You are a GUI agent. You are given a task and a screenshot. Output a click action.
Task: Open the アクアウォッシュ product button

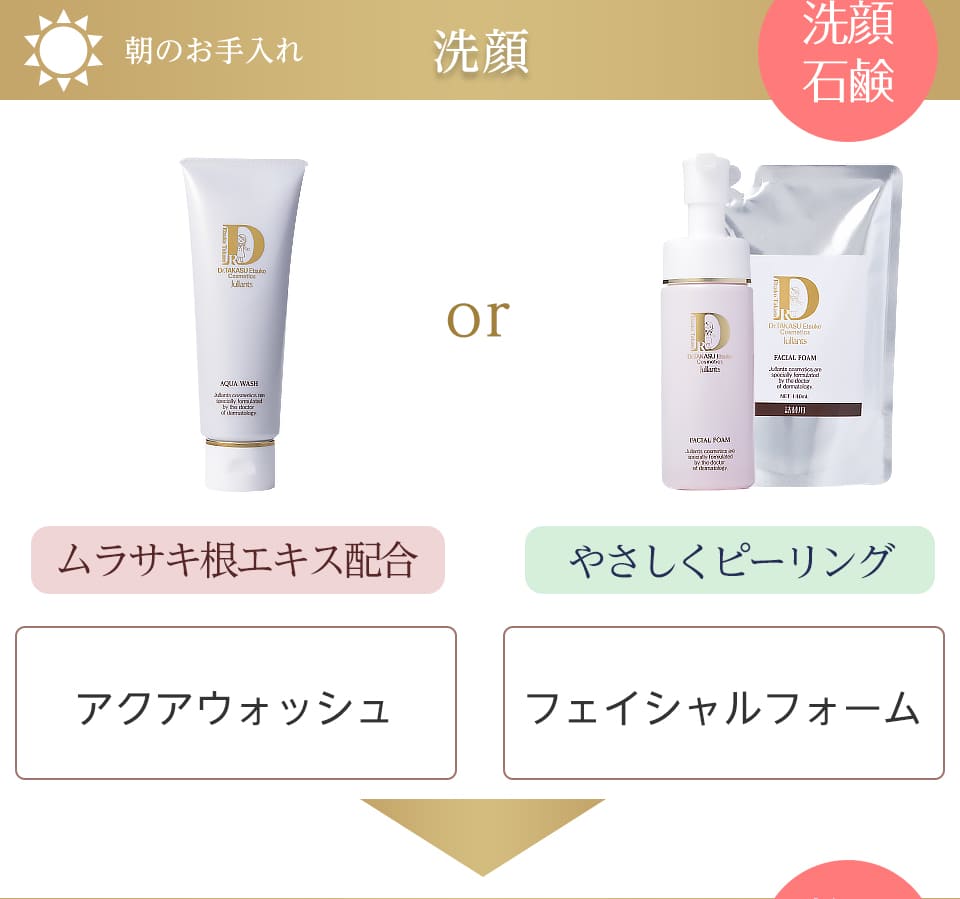point(236,703)
